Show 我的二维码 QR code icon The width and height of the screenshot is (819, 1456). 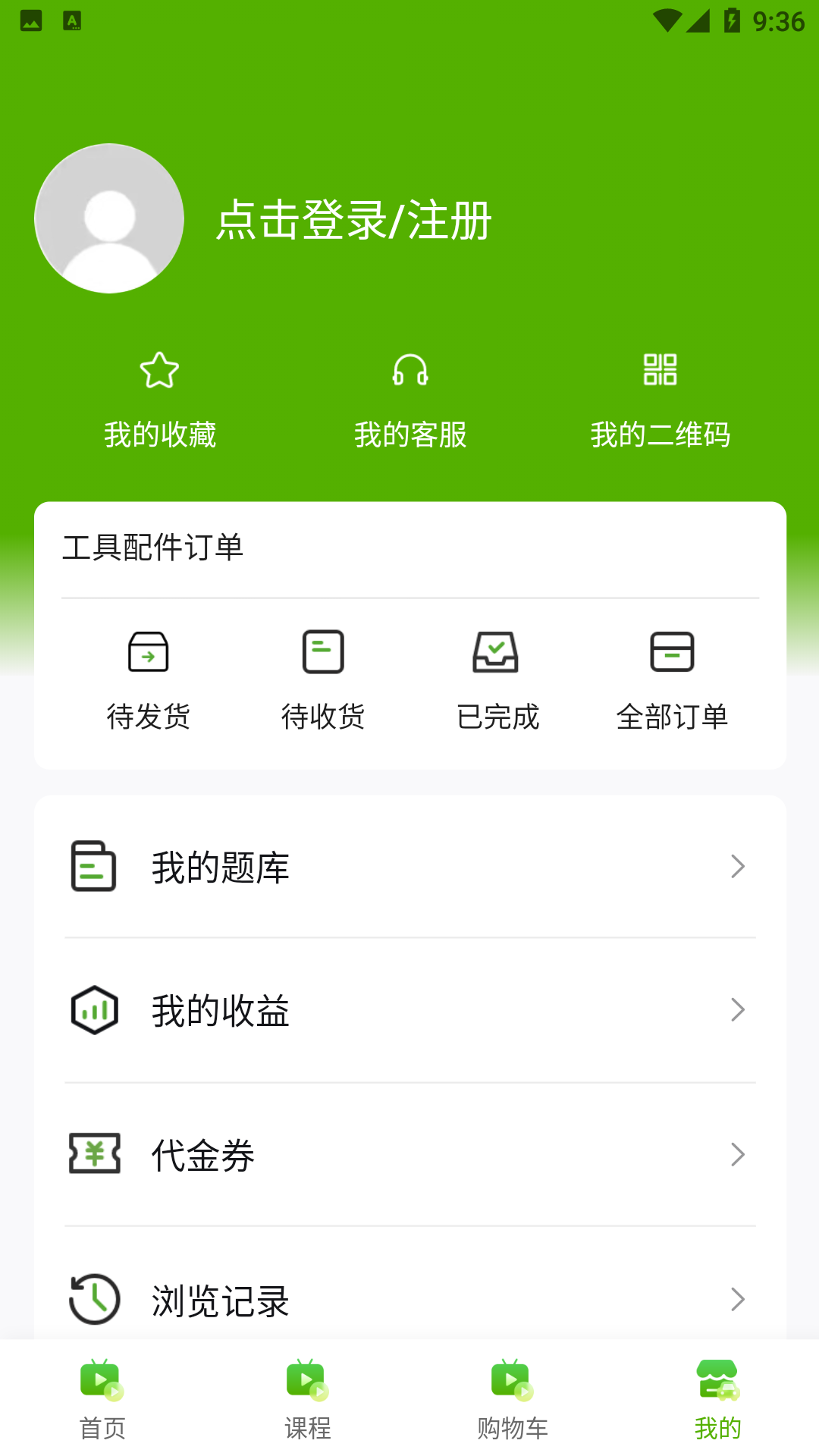click(x=660, y=371)
